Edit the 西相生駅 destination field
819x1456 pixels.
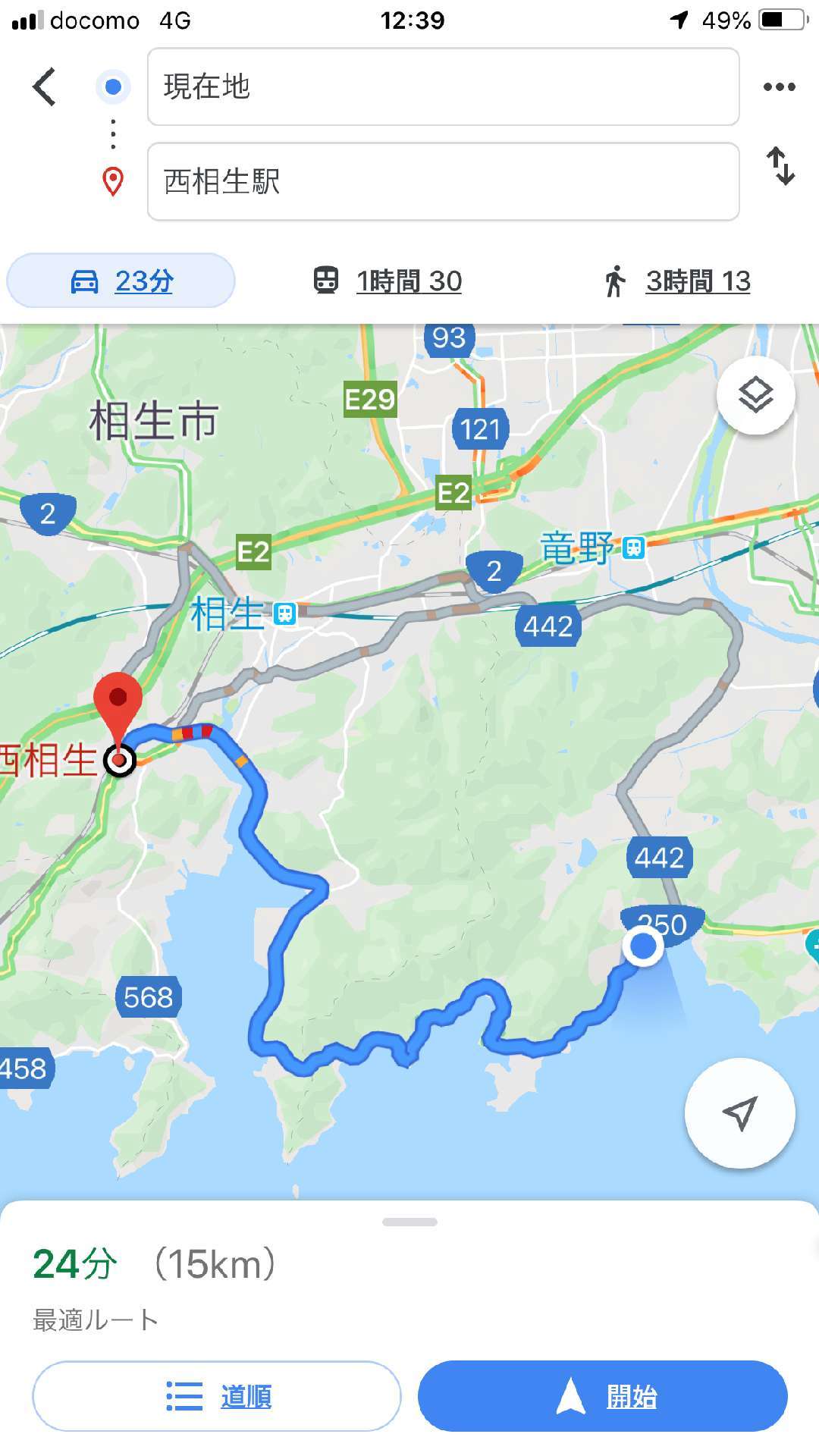point(443,181)
